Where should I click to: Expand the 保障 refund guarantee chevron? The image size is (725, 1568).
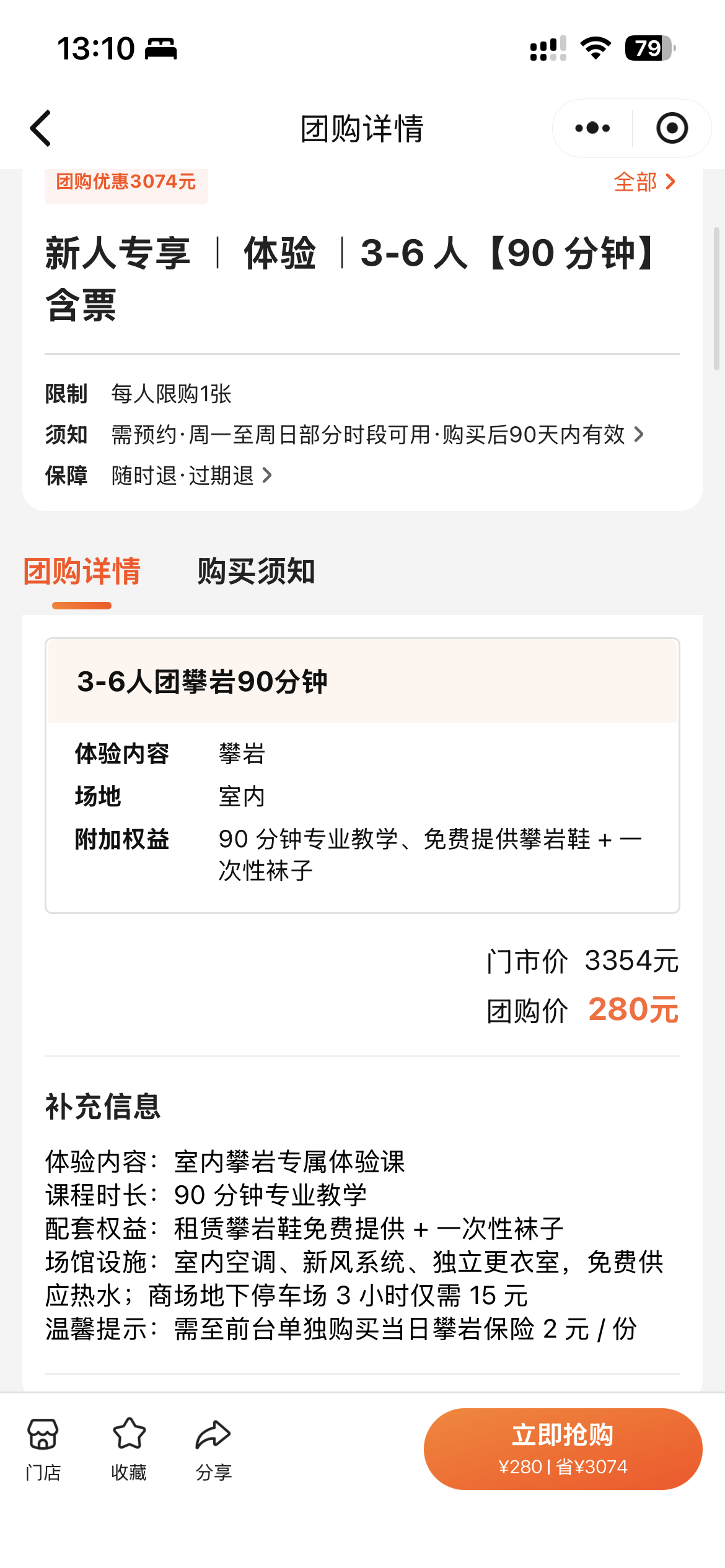268,476
